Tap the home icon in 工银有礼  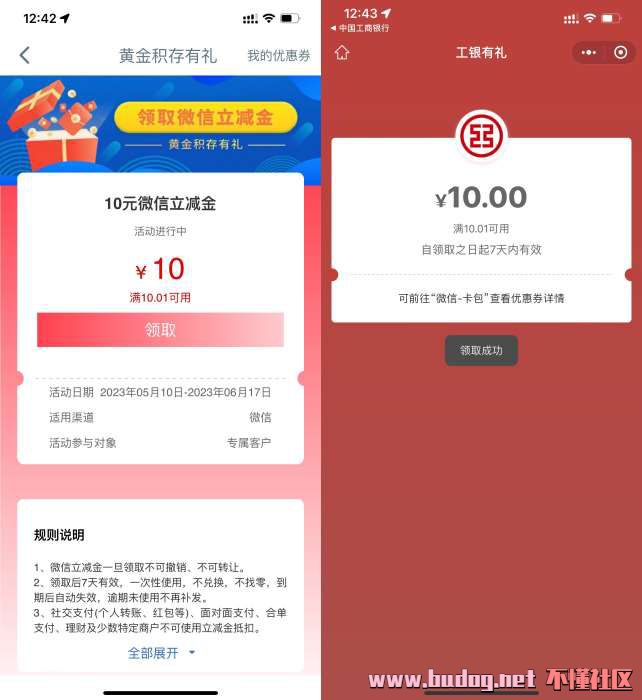tap(342, 53)
